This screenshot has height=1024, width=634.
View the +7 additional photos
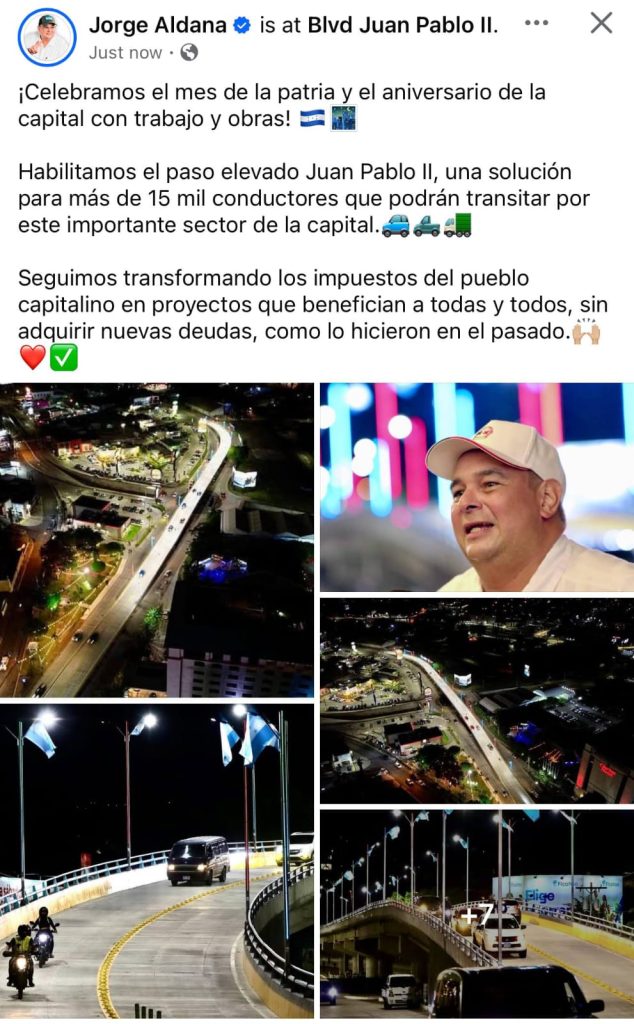[477, 914]
